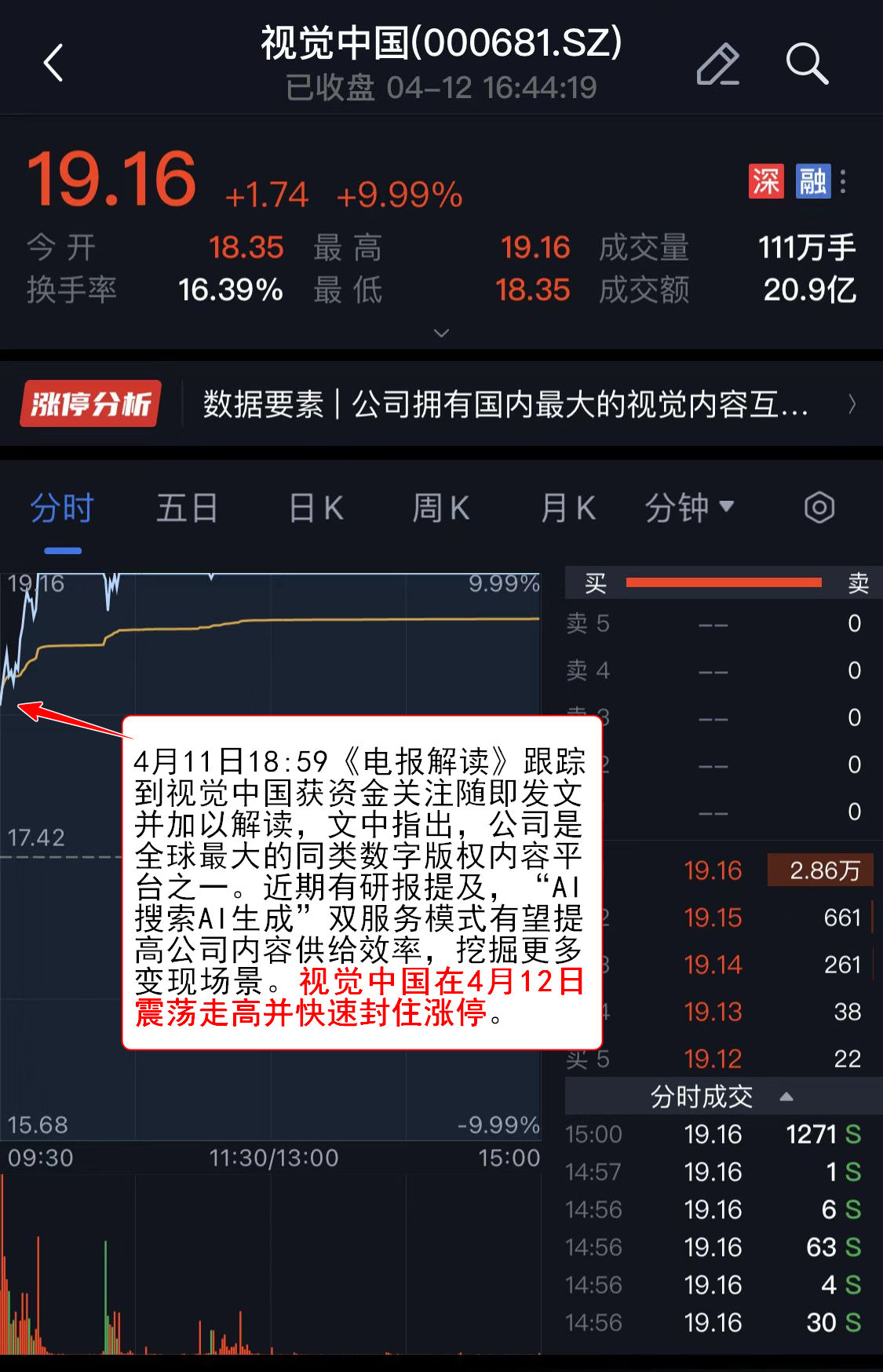Open the 涨停分析 banner
The width and height of the screenshot is (883, 1372).
coord(440,404)
